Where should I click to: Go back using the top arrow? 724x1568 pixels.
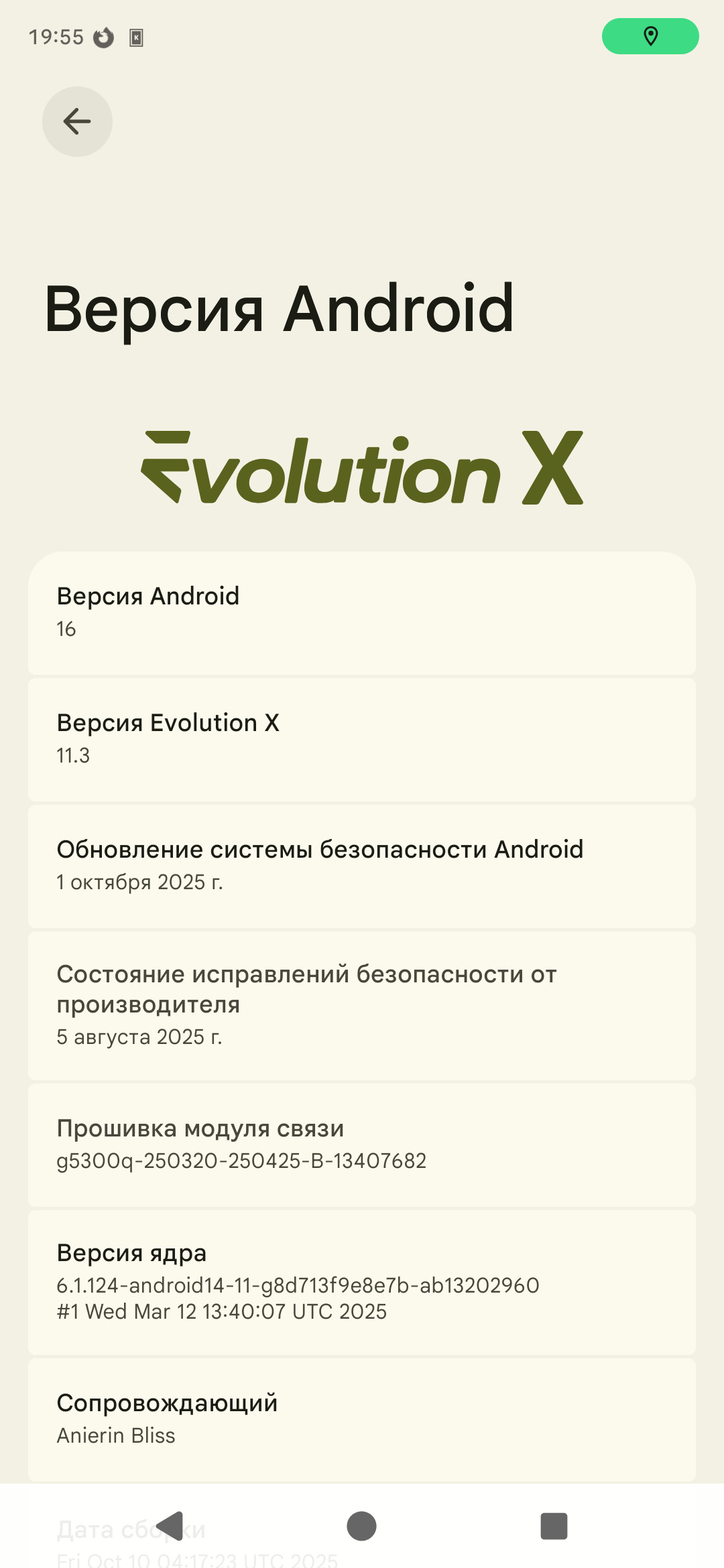click(x=77, y=121)
